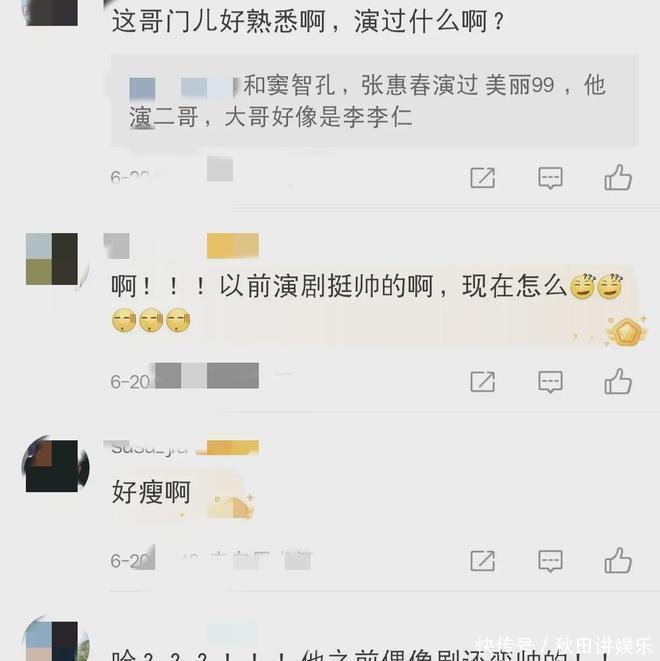The image size is (660, 661).
Task: Reply to the comment "这哥门儿好熟悉啊"
Action: (x=550, y=178)
